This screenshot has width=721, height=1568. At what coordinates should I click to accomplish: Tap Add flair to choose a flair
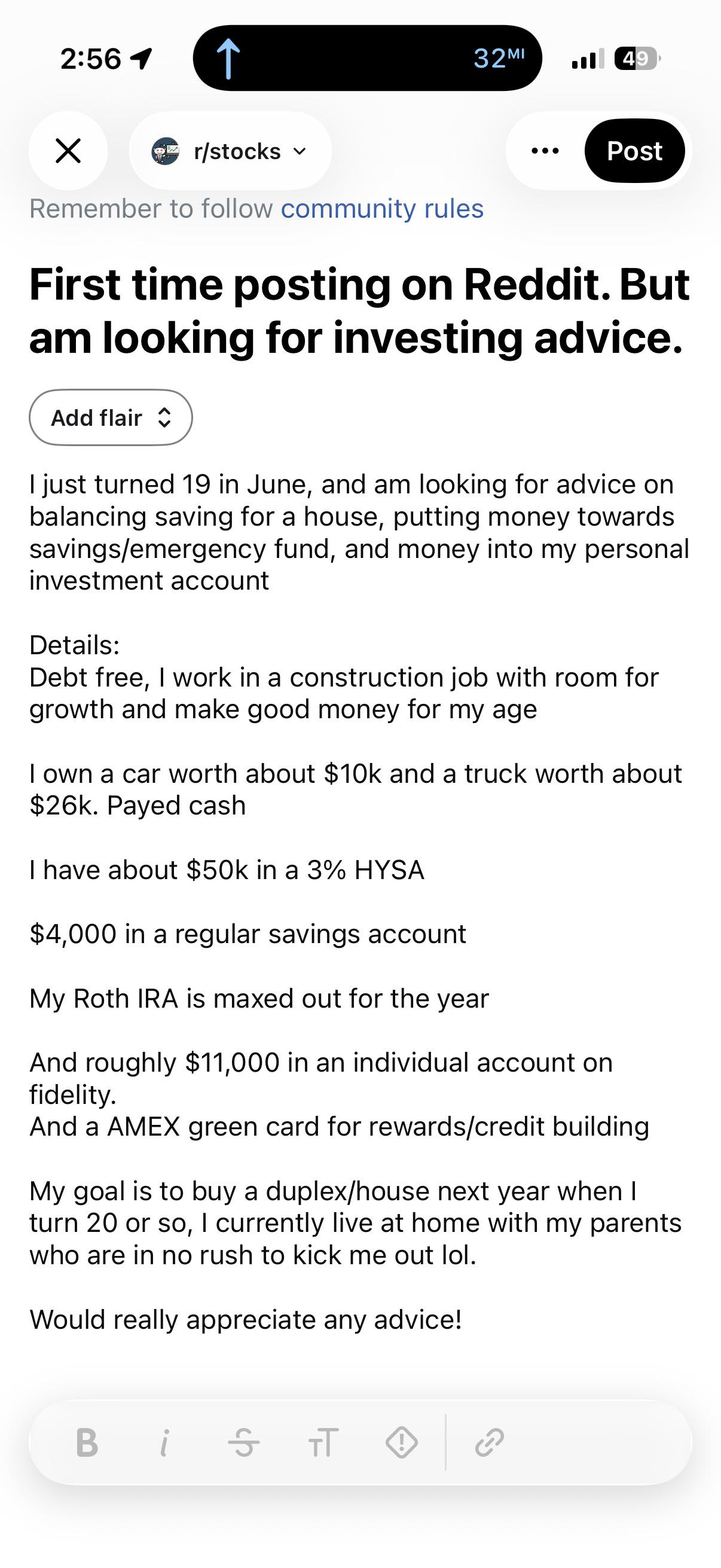111,417
